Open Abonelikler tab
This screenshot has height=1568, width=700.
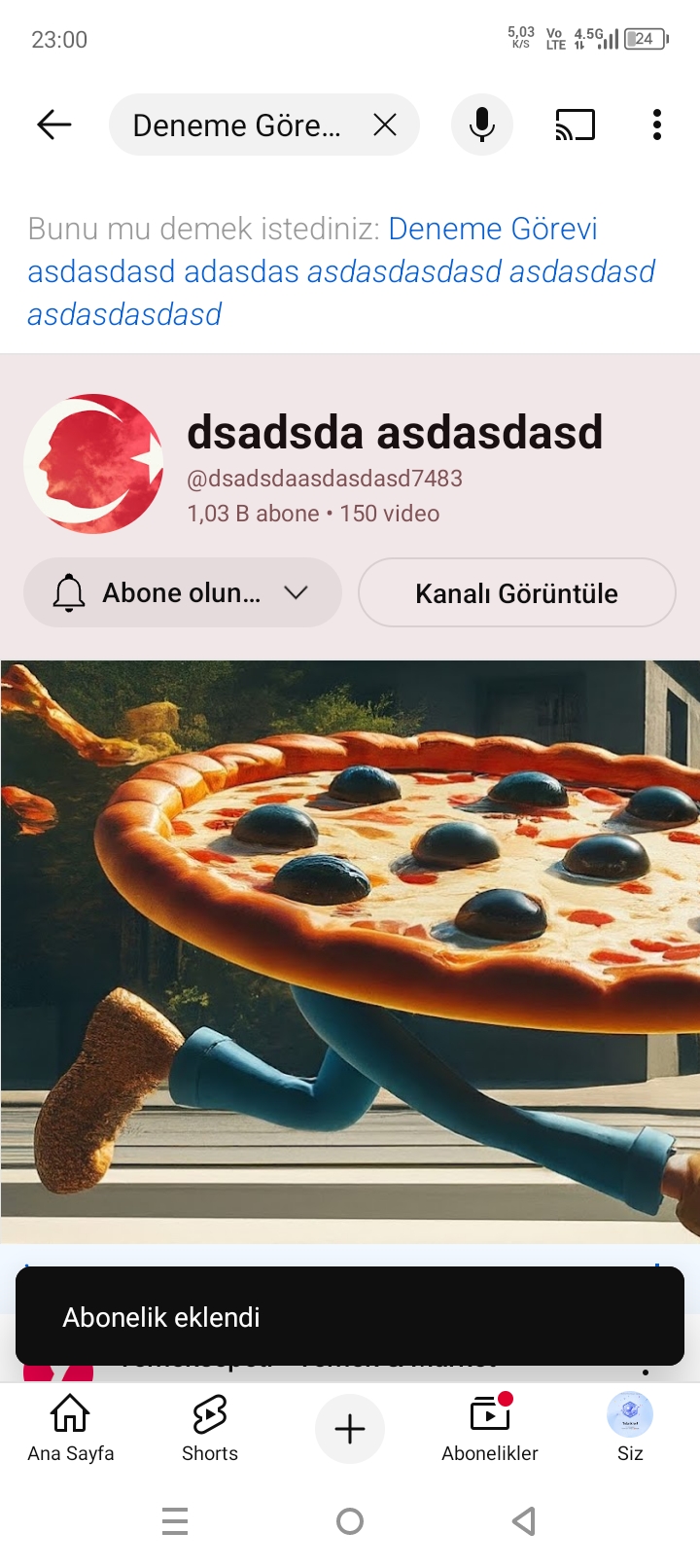[x=490, y=1428]
